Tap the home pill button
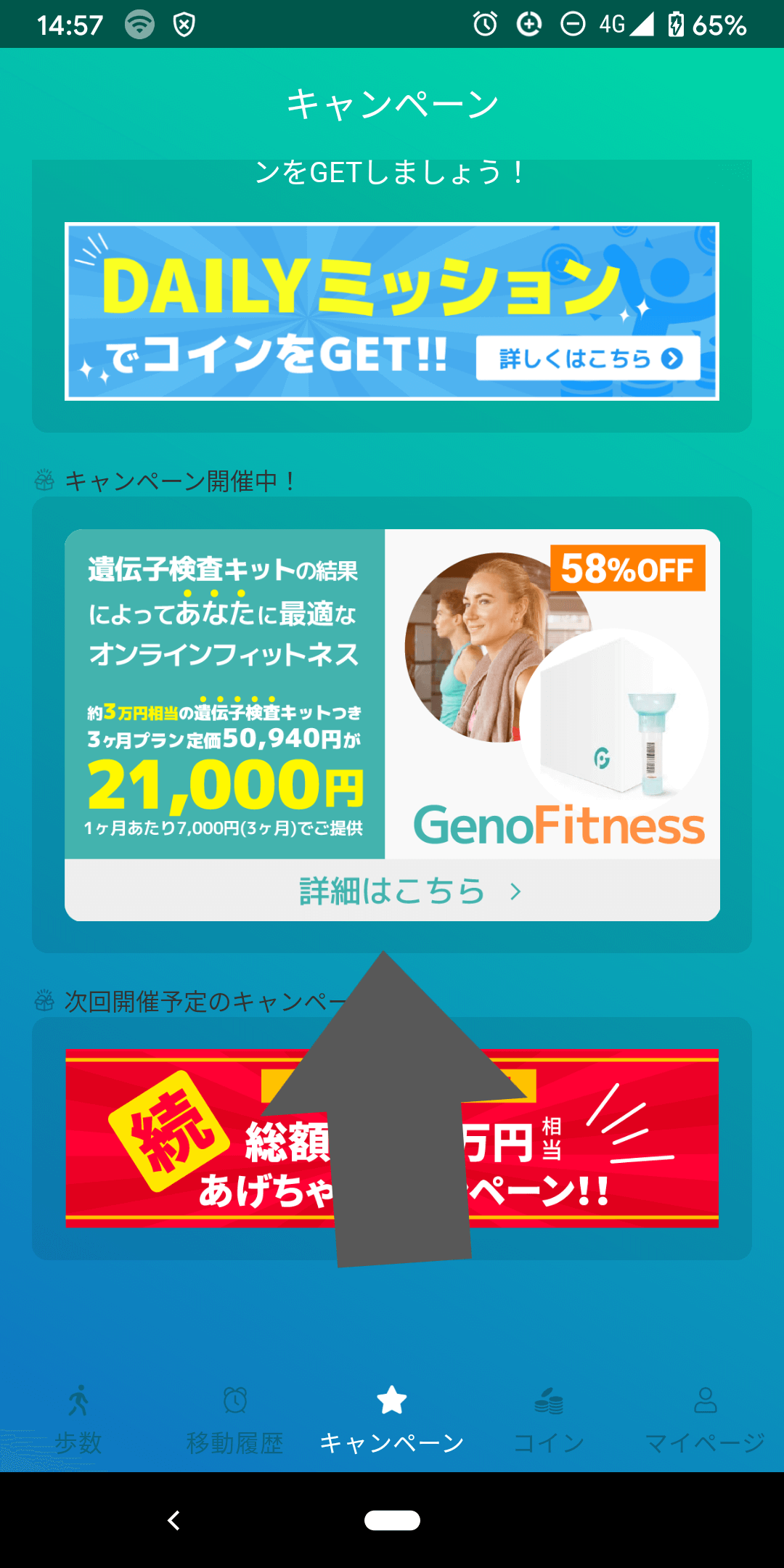Screen dimensions: 784x1568 pos(392,1520)
